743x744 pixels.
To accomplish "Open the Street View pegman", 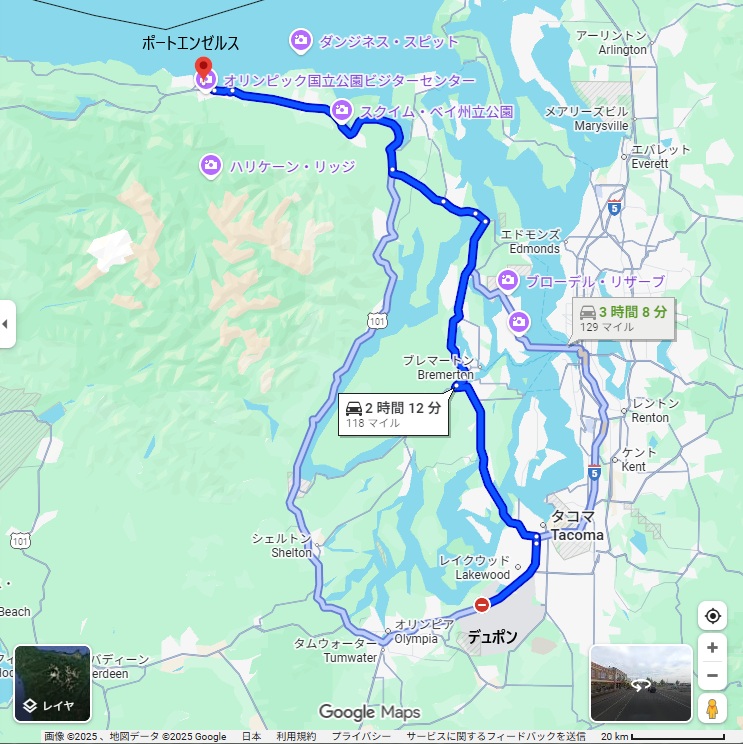I will [712, 708].
